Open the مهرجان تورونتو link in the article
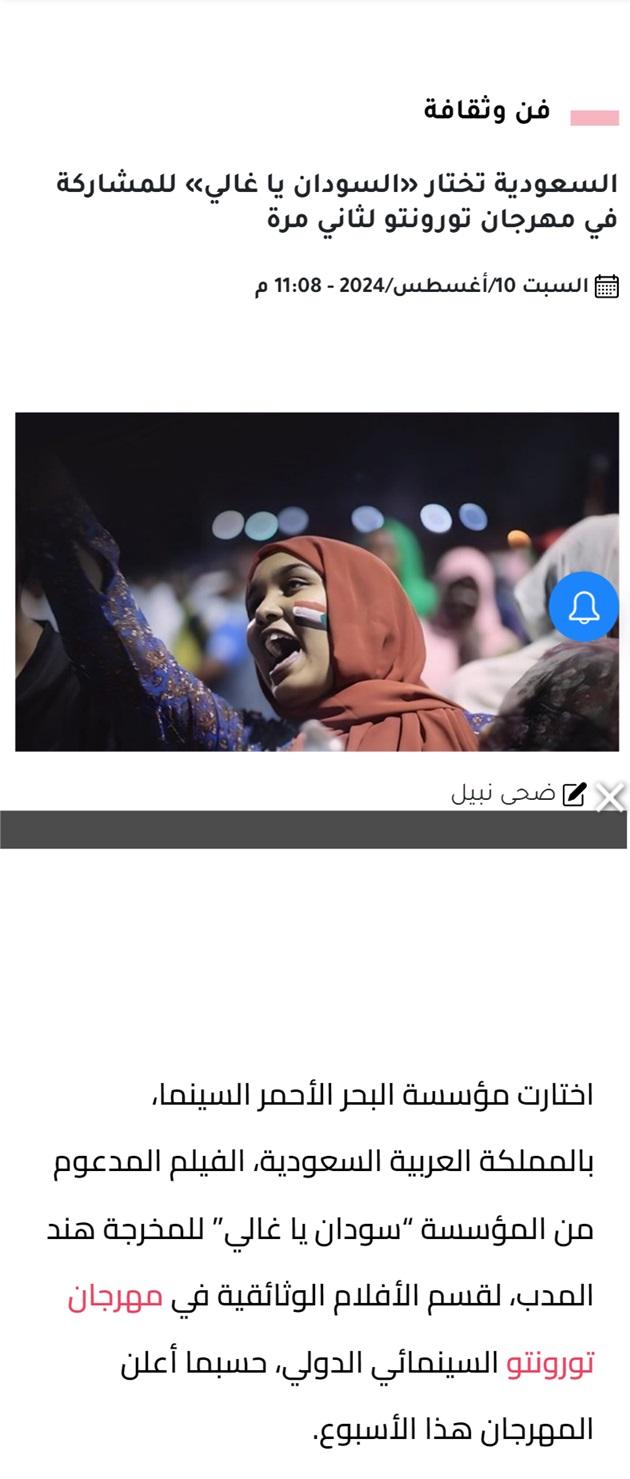 tap(115, 1298)
